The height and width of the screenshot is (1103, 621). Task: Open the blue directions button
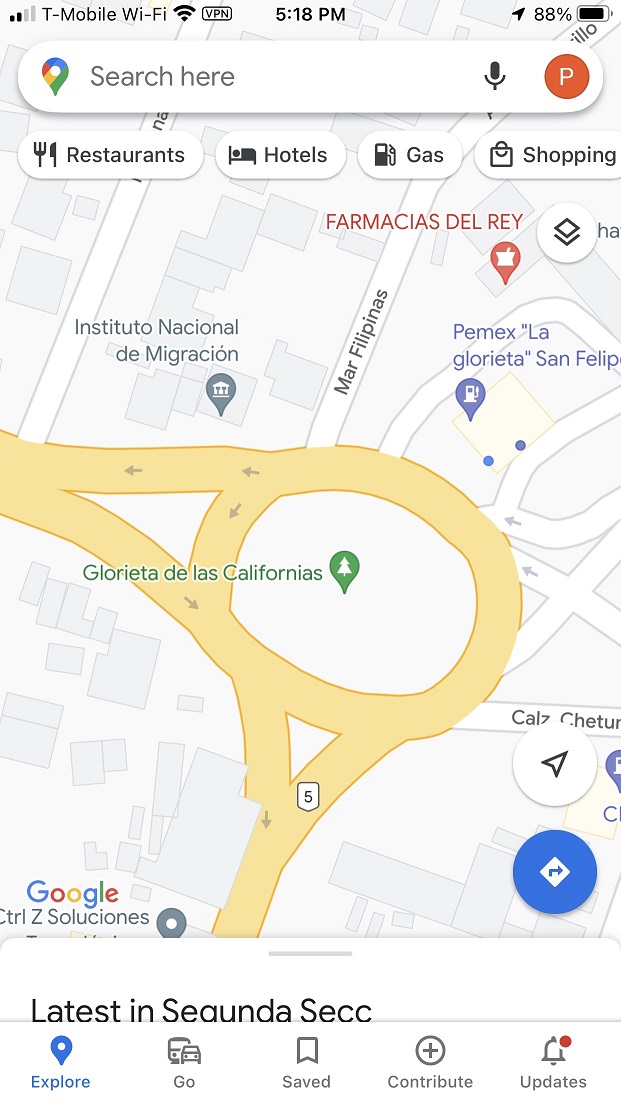pyautogui.click(x=555, y=872)
